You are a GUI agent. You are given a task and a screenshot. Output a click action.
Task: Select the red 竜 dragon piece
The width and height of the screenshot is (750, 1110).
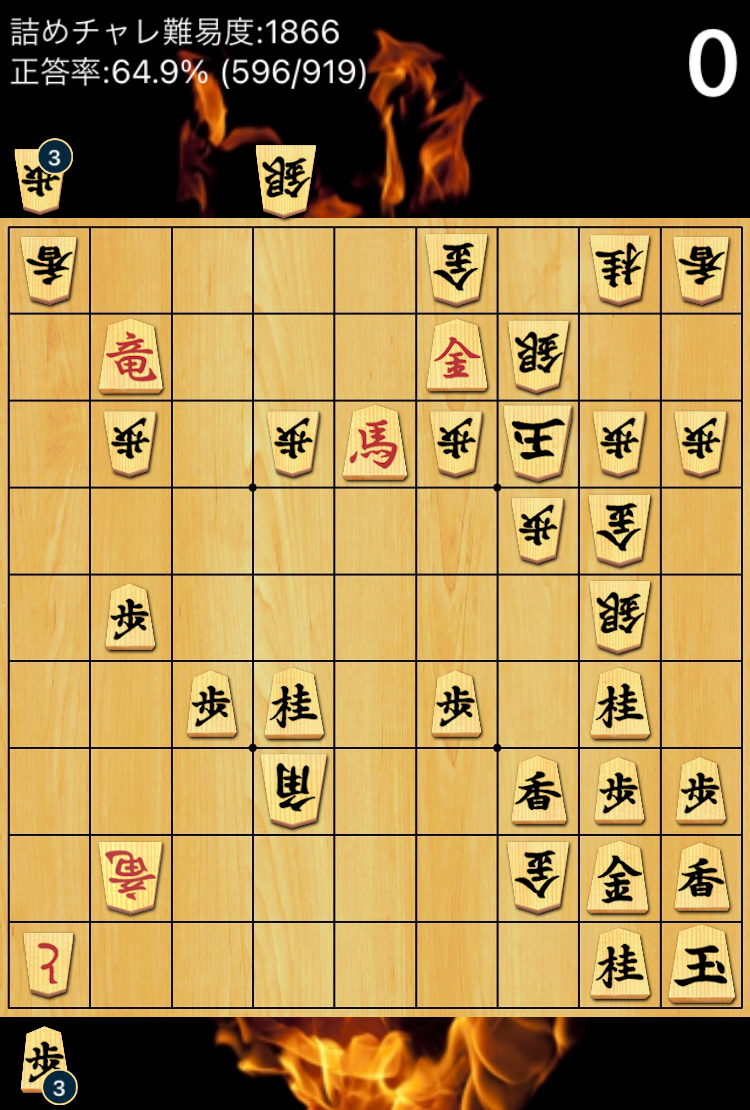pyautogui.click(x=131, y=356)
